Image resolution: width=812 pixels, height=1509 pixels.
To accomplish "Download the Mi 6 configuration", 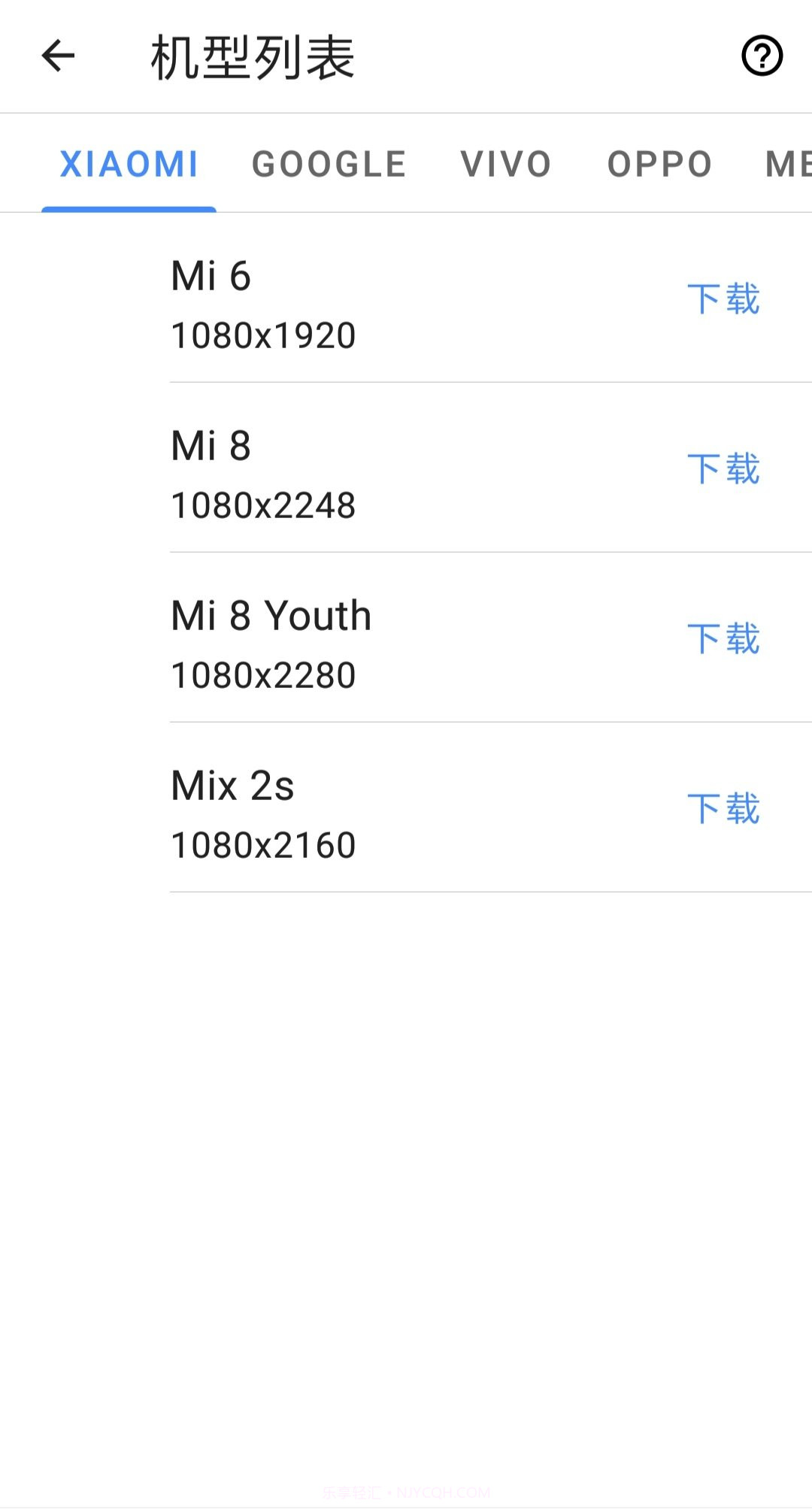I will [725, 298].
